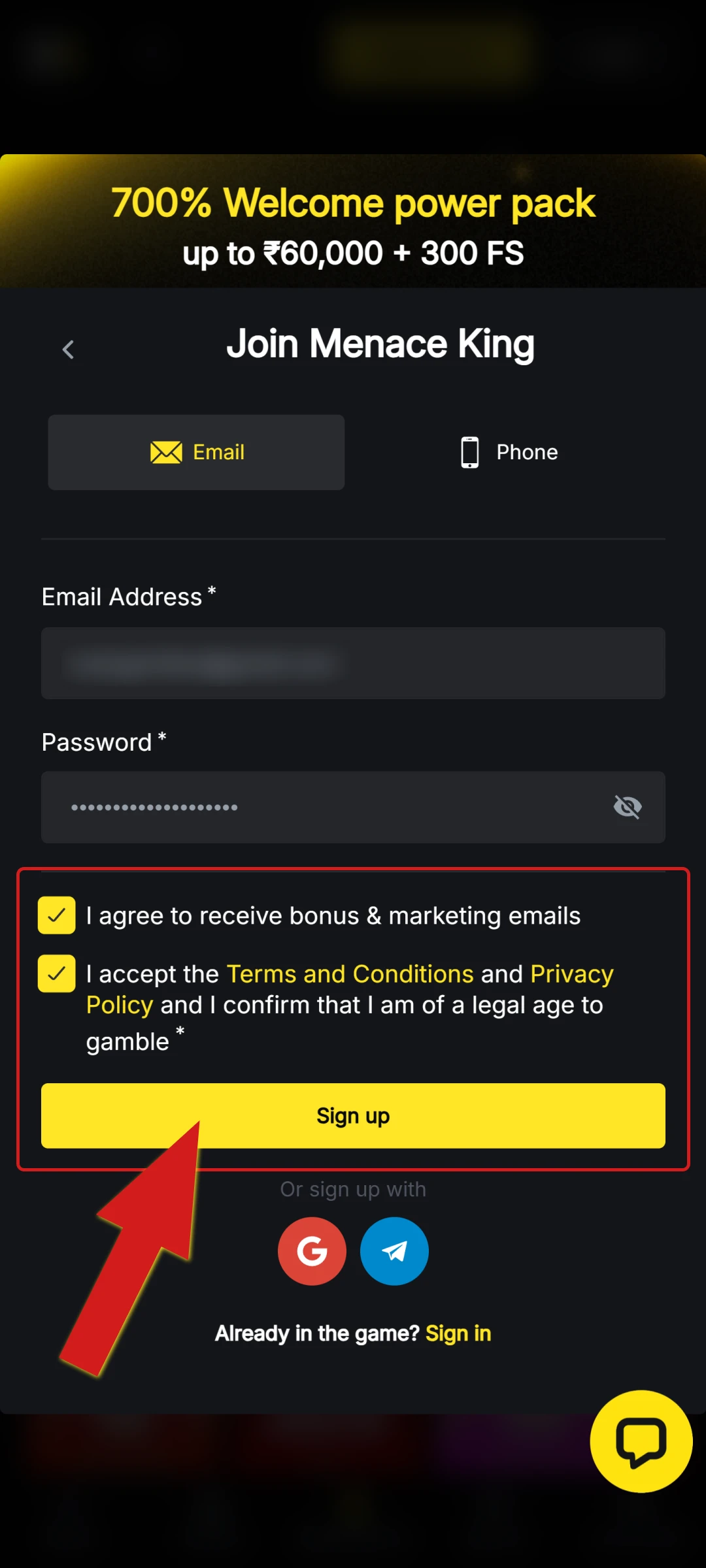The height and width of the screenshot is (1568, 706).
Task: Open sign up with Google
Action: pos(312,1250)
